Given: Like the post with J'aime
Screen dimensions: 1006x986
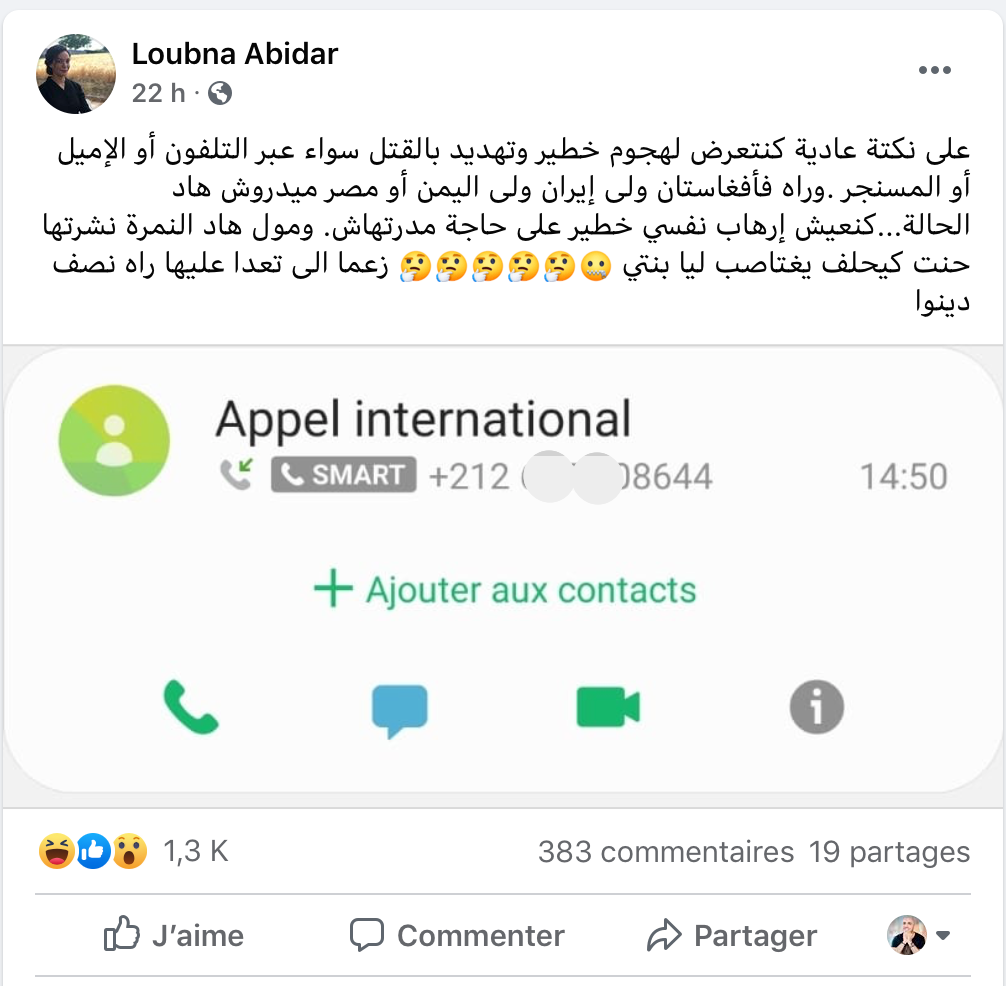Looking at the screenshot, I should tap(175, 936).
